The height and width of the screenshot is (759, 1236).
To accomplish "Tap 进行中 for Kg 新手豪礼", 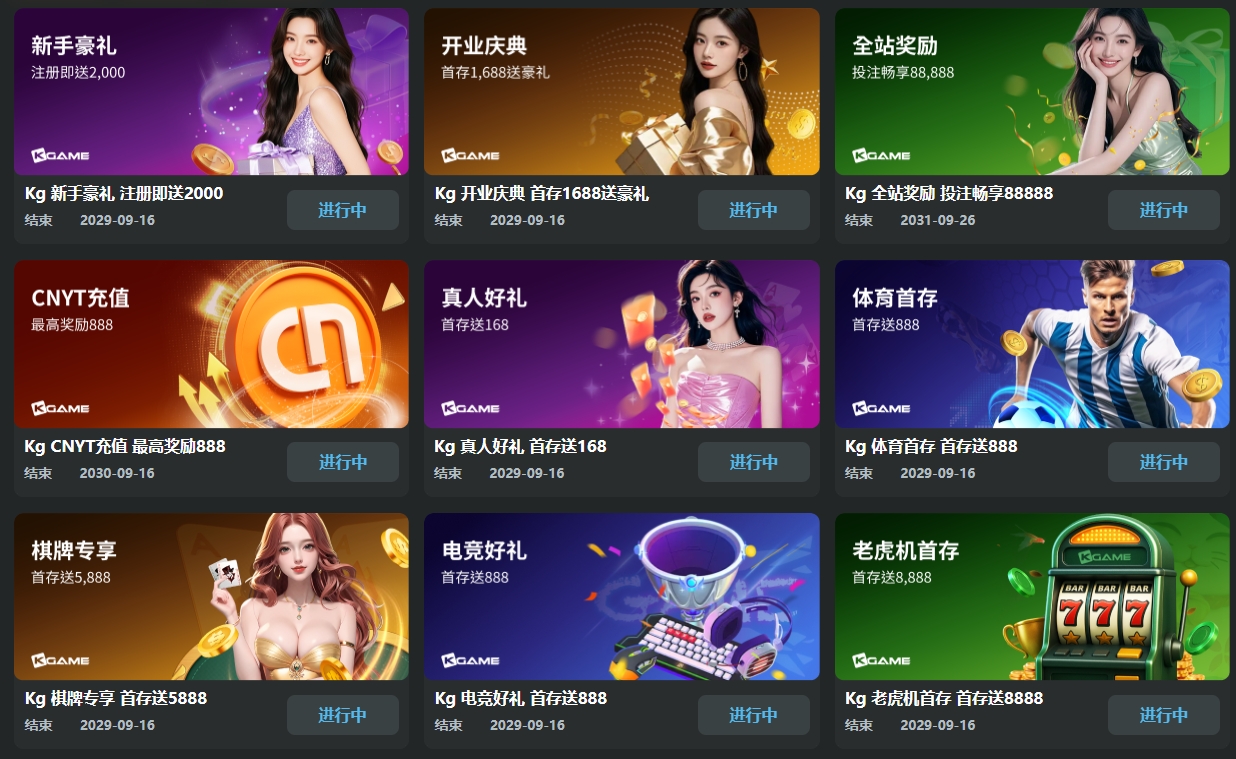I will click(343, 210).
